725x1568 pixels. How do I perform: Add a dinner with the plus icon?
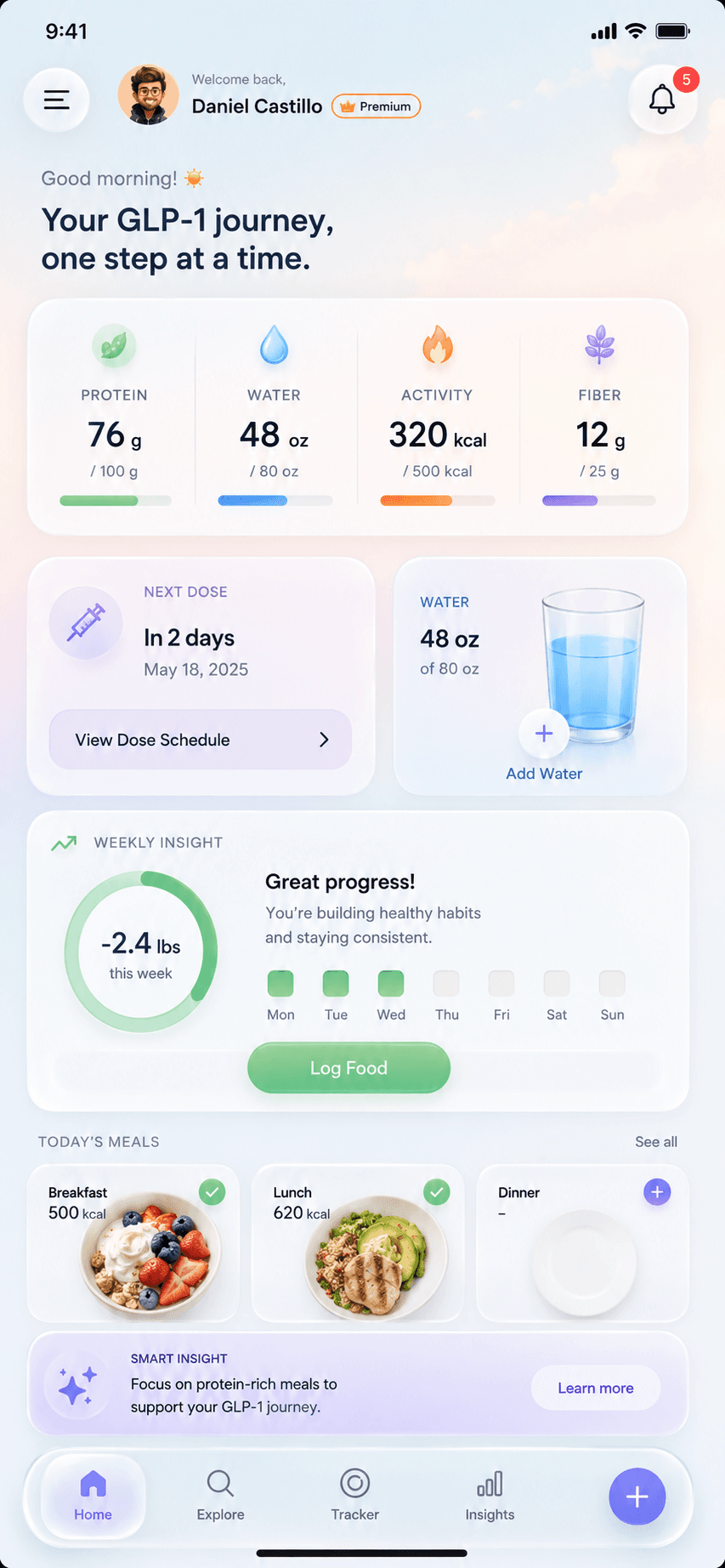[657, 1192]
